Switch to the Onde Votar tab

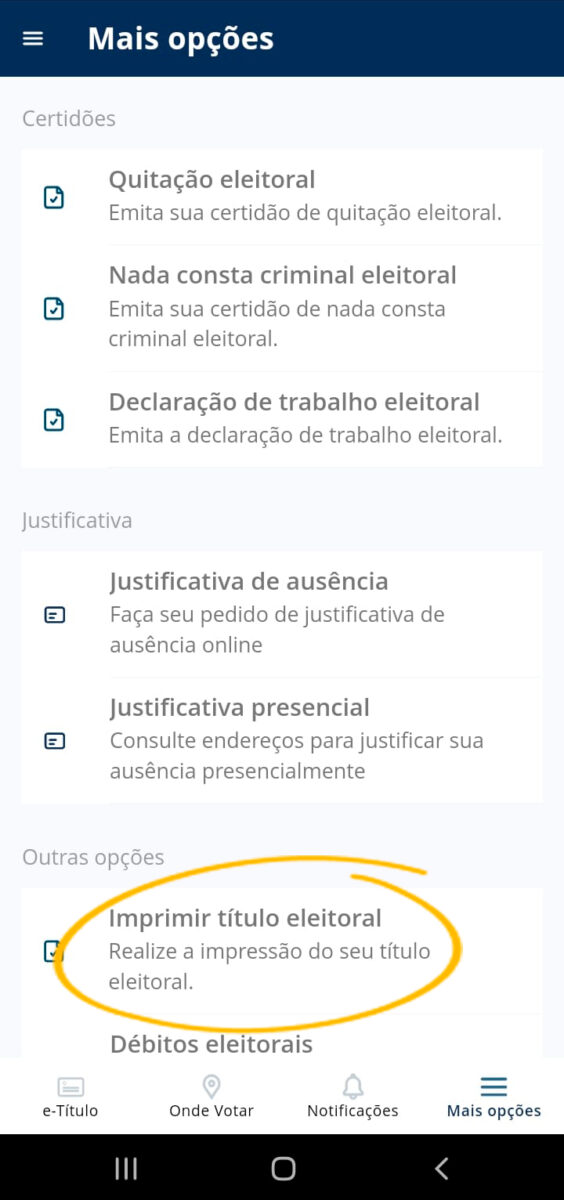(x=211, y=1096)
